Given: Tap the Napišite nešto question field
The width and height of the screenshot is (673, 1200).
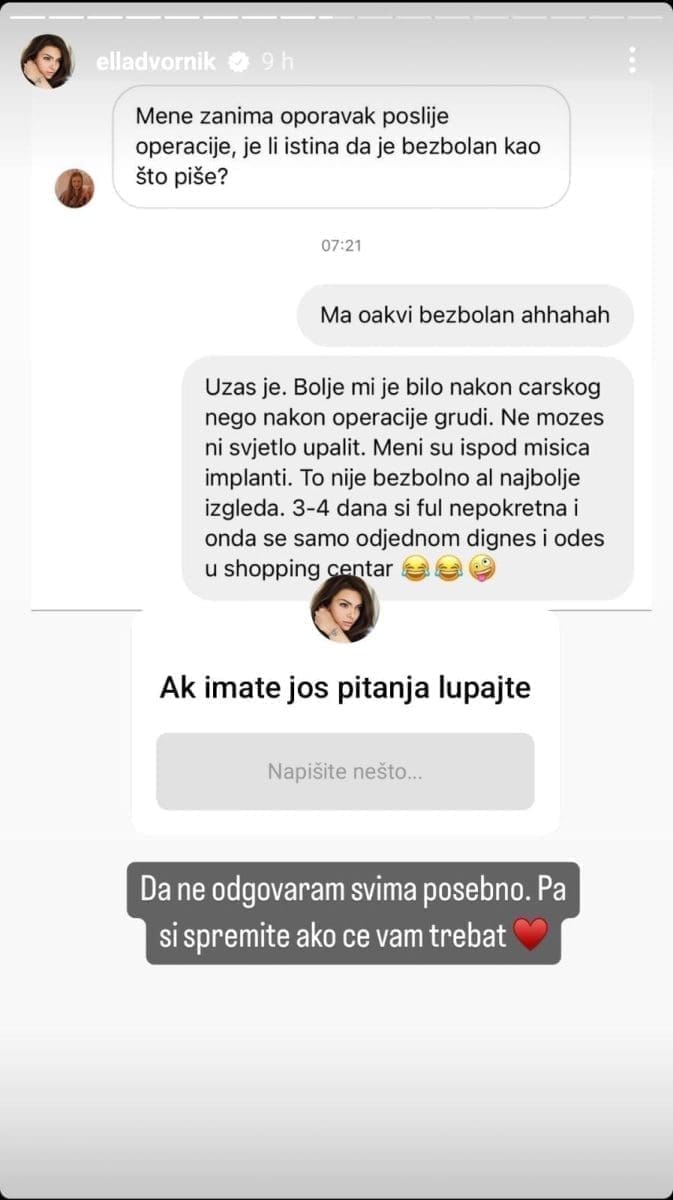Looking at the screenshot, I should (345, 772).
